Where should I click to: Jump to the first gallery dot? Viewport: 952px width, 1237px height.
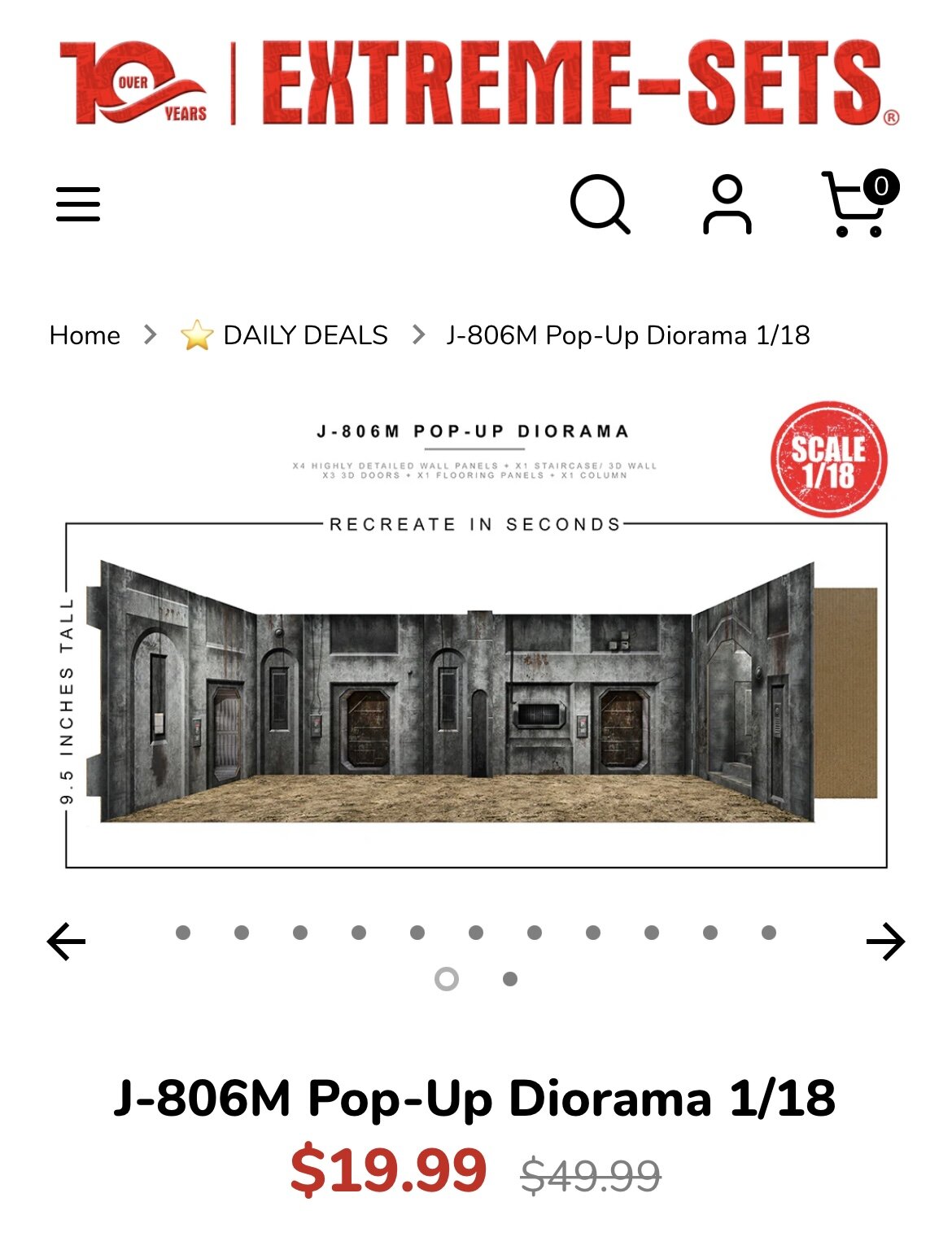pos(183,933)
